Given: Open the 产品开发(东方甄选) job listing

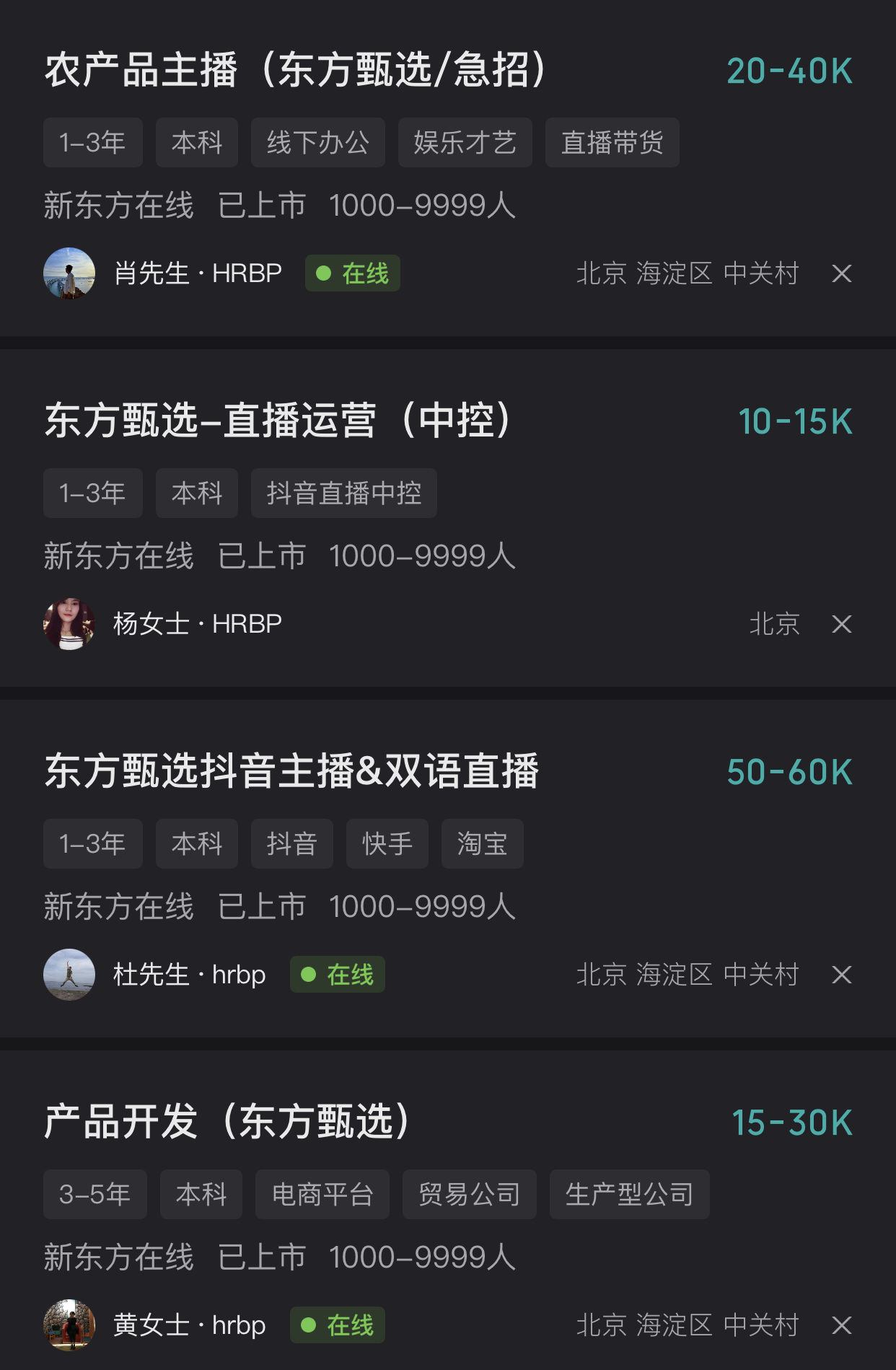Looking at the screenshot, I should 227,1122.
